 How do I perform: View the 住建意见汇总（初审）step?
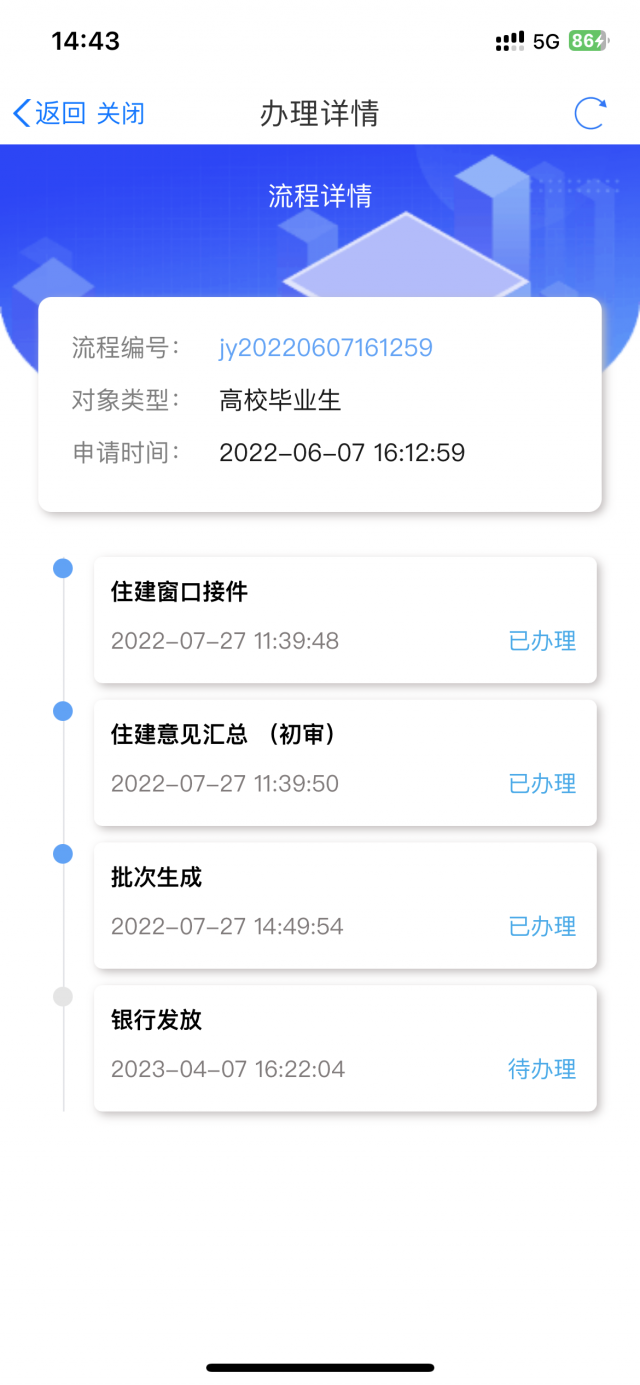click(345, 762)
